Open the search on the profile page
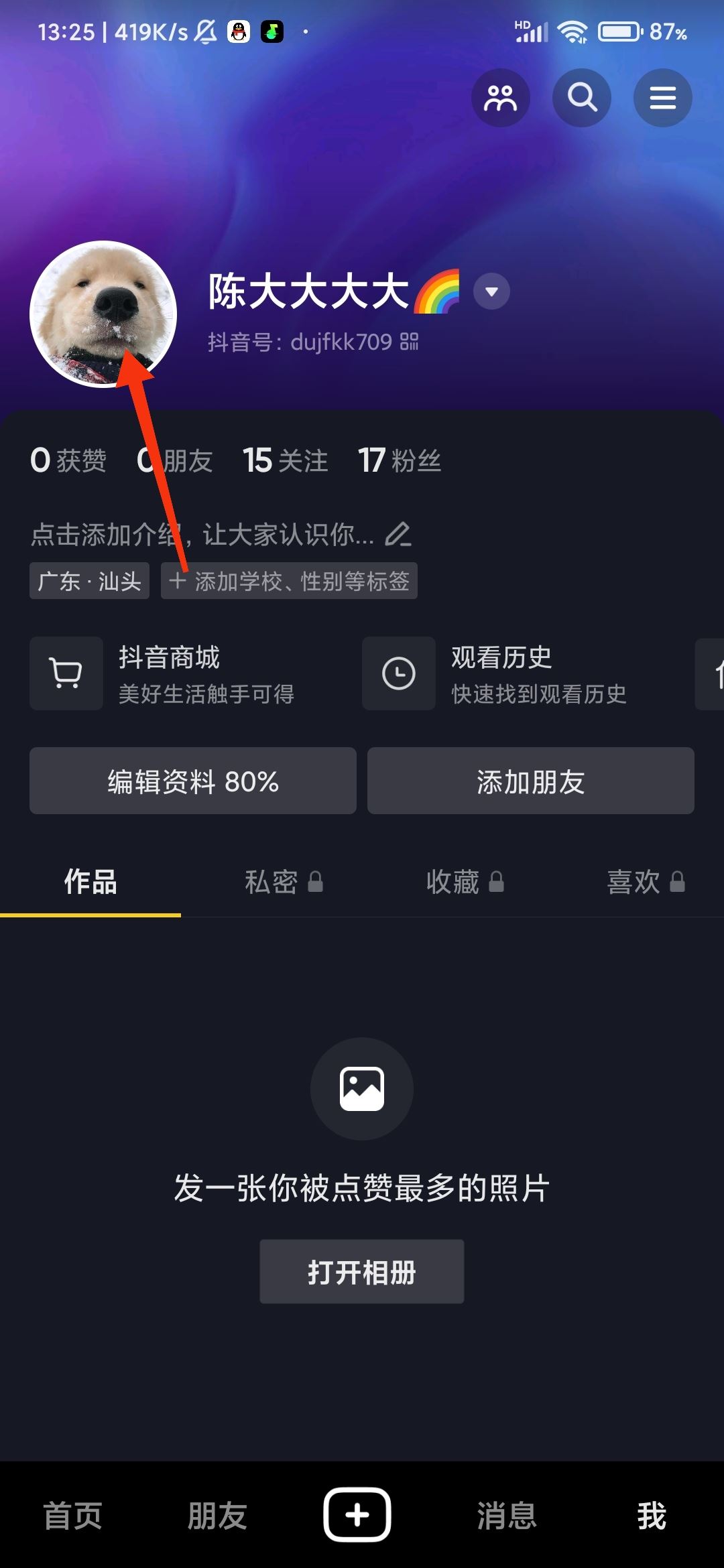Image resolution: width=724 pixels, height=1568 pixels. coord(581,97)
